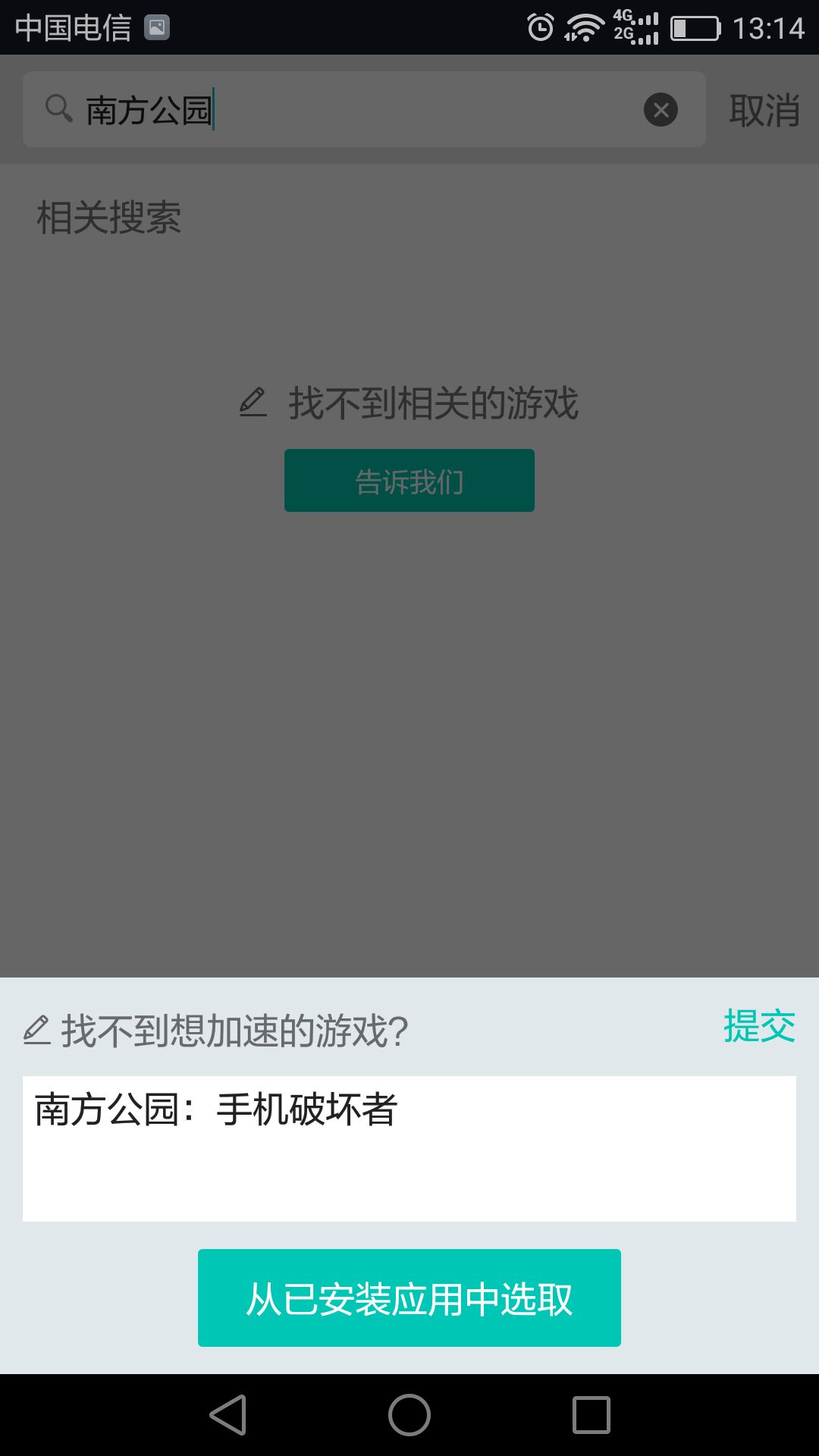Tap 取消 to cancel the search
Viewport: 819px width, 1456px height.
tap(764, 111)
